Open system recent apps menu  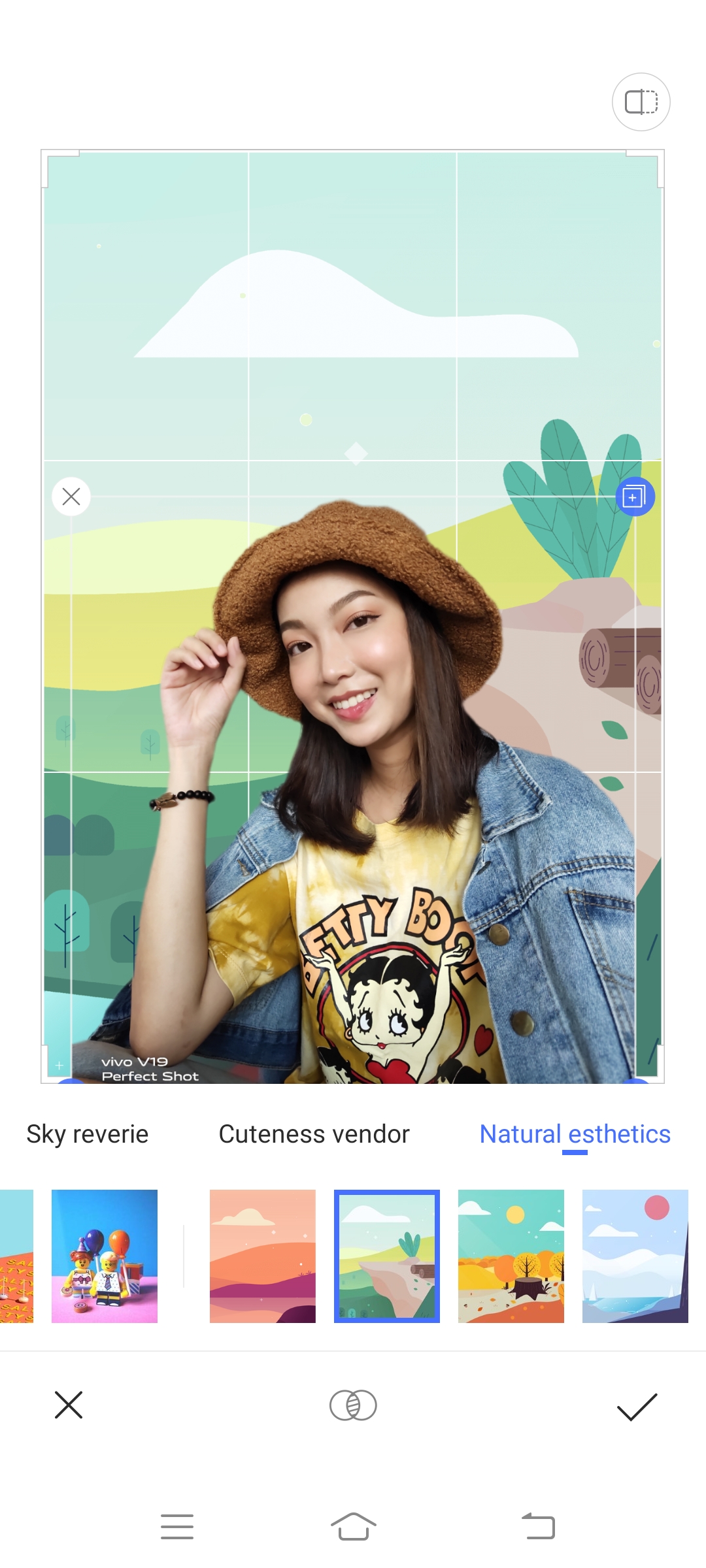point(177,1527)
